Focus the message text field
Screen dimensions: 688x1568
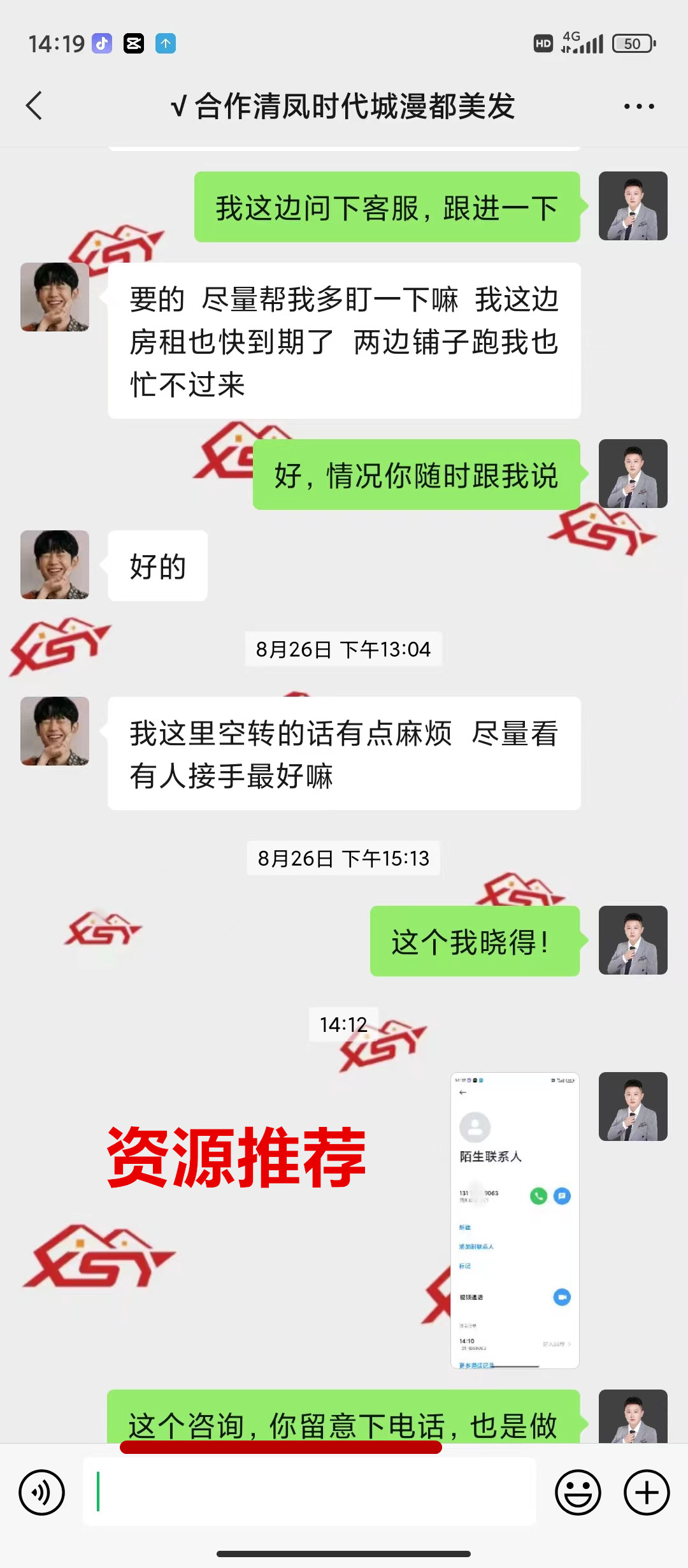click(310, 1492)
